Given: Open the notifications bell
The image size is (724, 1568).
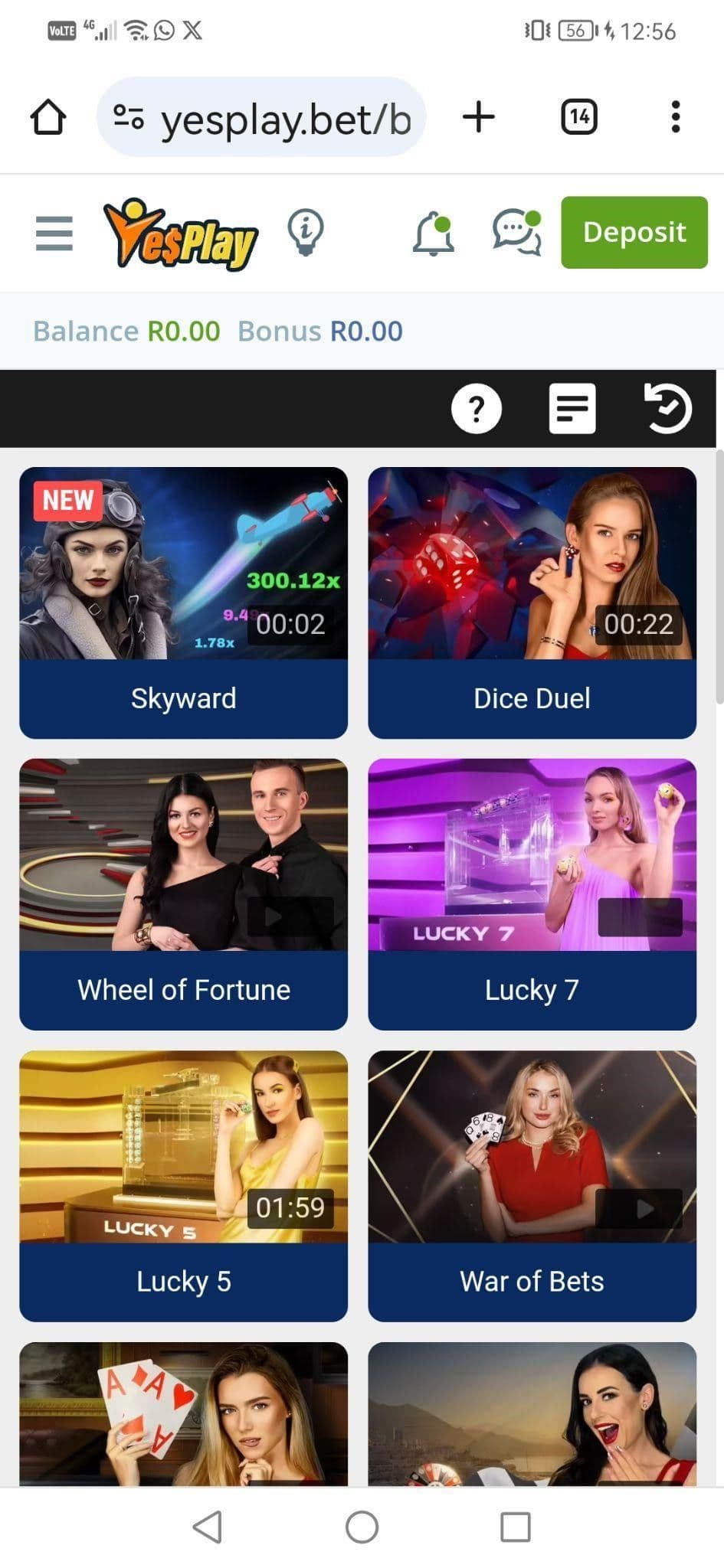Looking at the screenshot, I should point(434,233).
